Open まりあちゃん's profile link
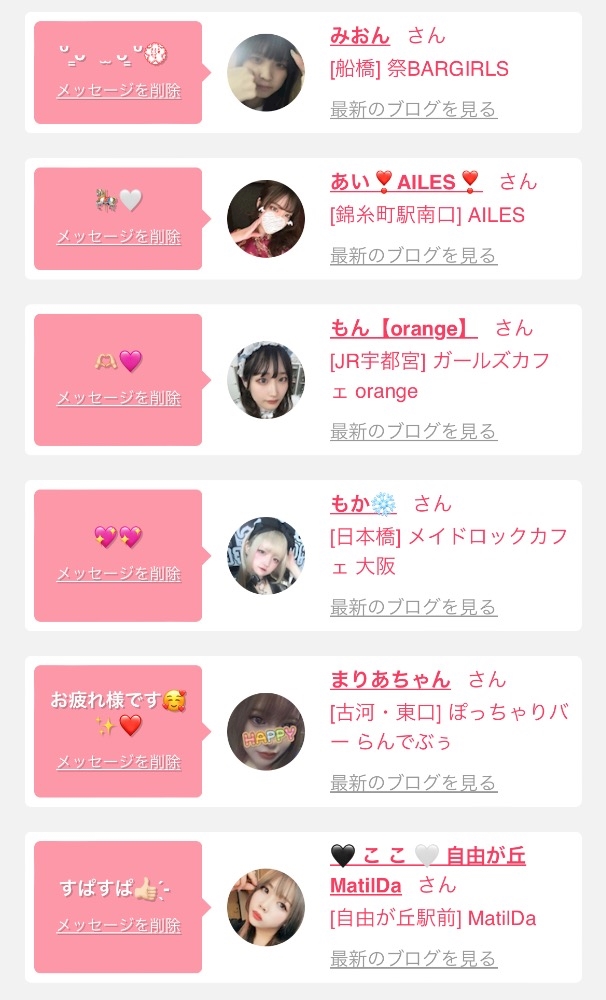Viewport: 606px width, 1000px height. (x=390, y=679)
